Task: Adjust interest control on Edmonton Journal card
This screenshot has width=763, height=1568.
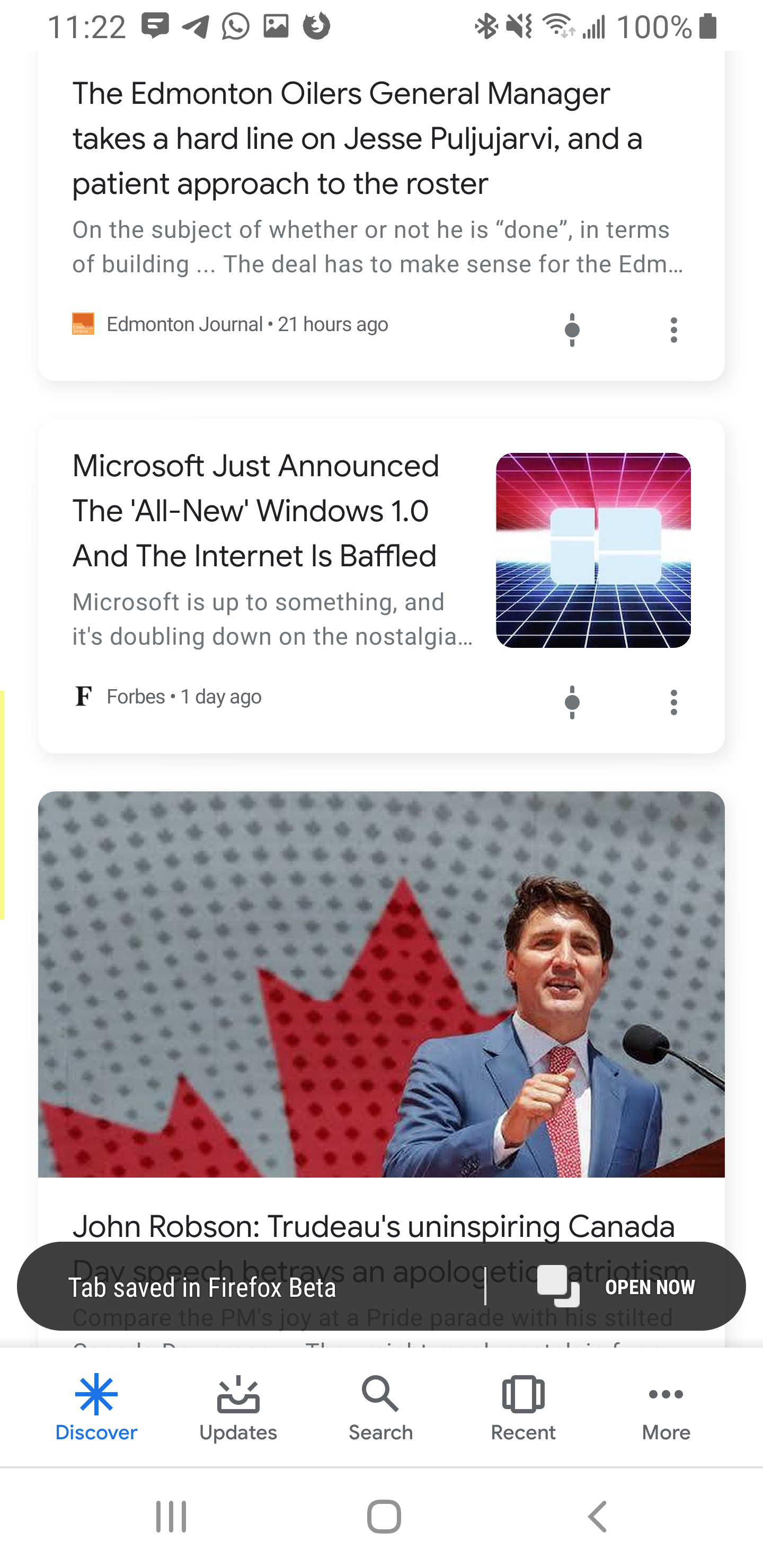Action: [x=572, y=330]
